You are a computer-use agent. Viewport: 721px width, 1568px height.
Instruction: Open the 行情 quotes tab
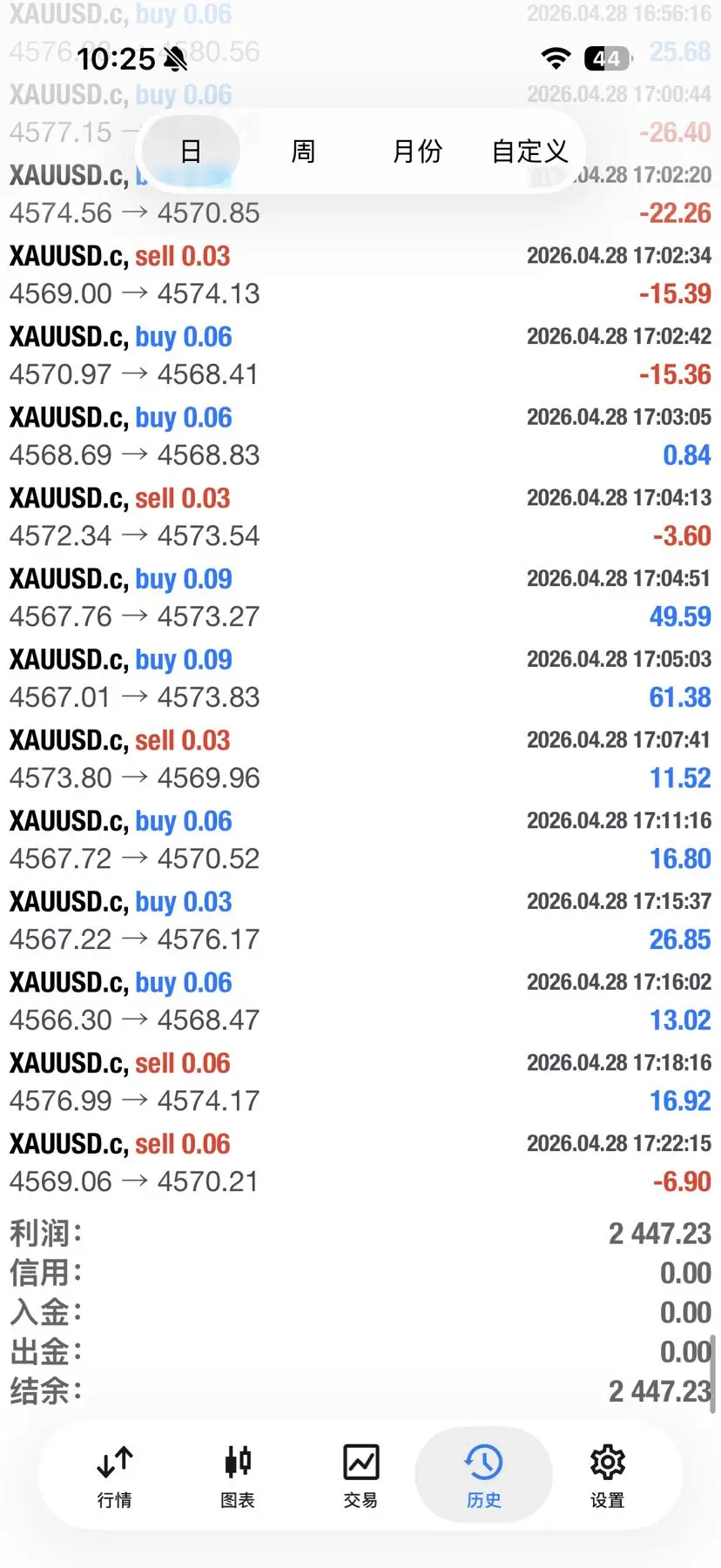115,1475
